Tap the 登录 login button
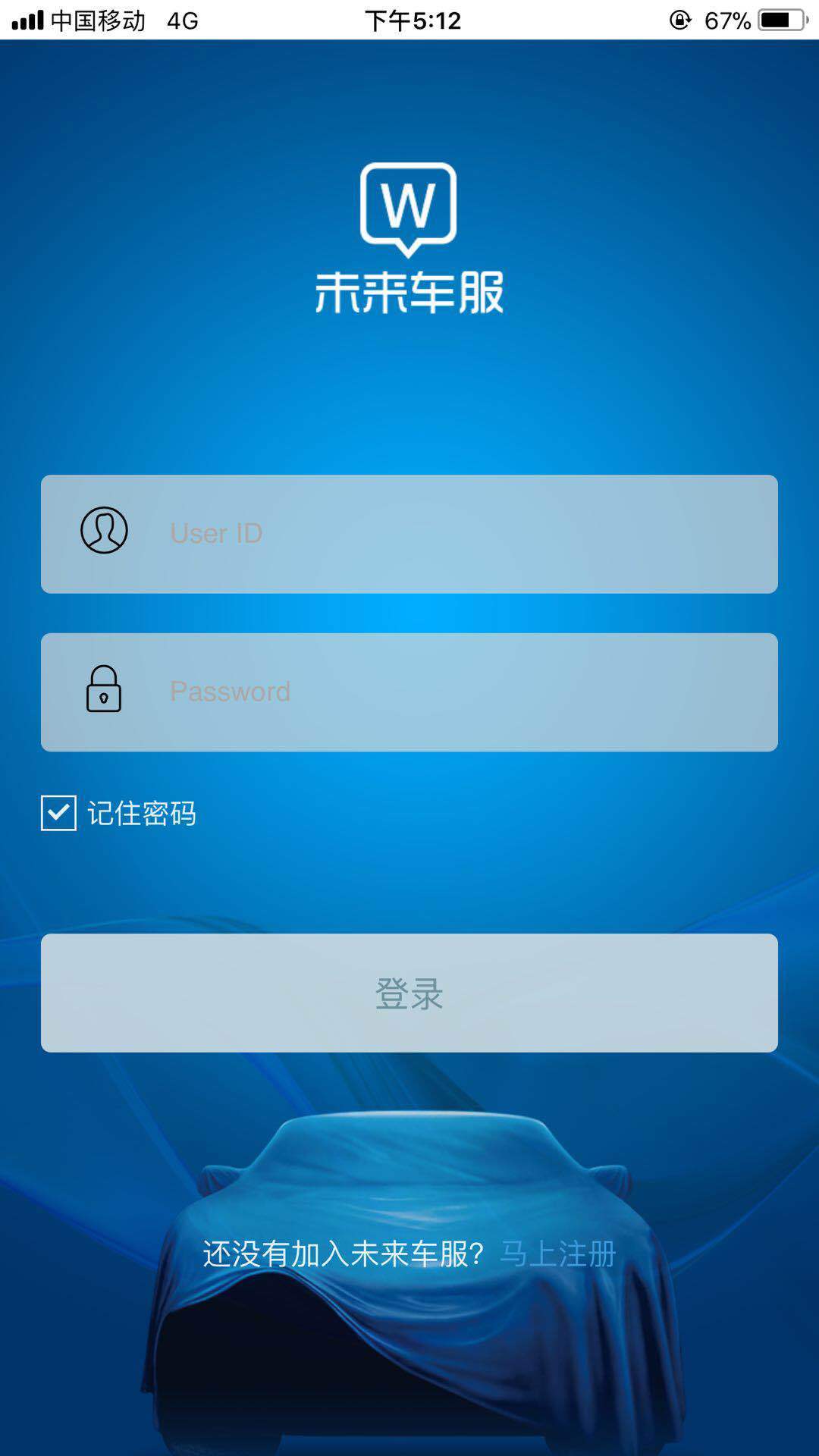 pyautogui.click(x=409, y=993)
